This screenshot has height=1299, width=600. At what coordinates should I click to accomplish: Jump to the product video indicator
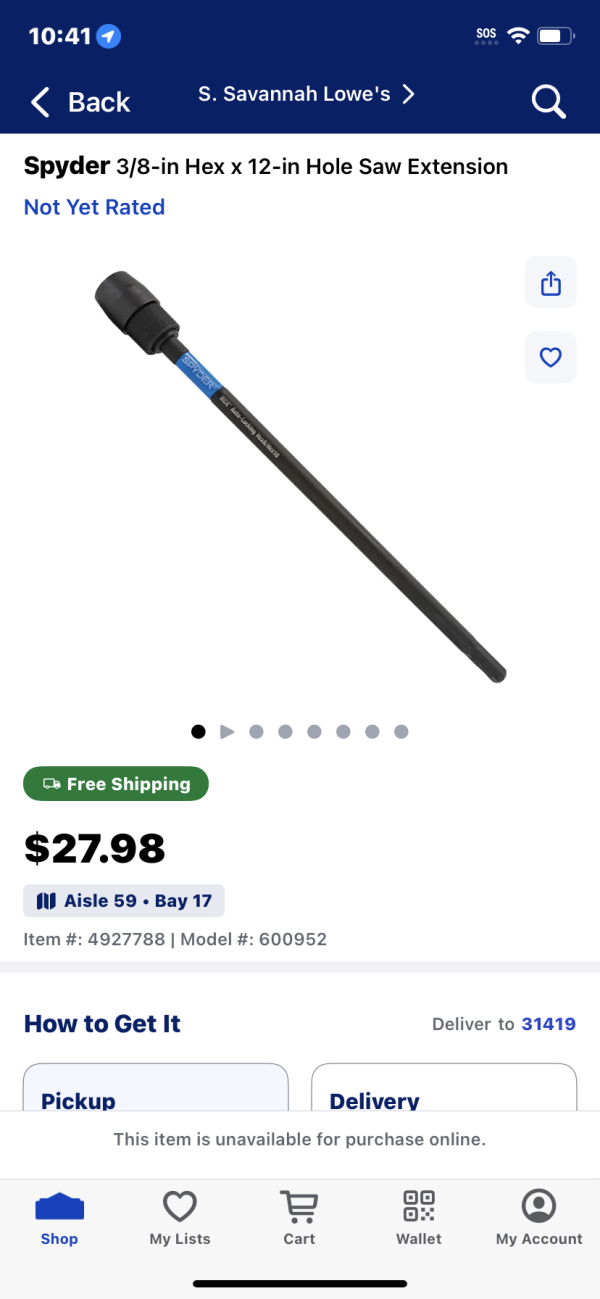coord(227,732)
